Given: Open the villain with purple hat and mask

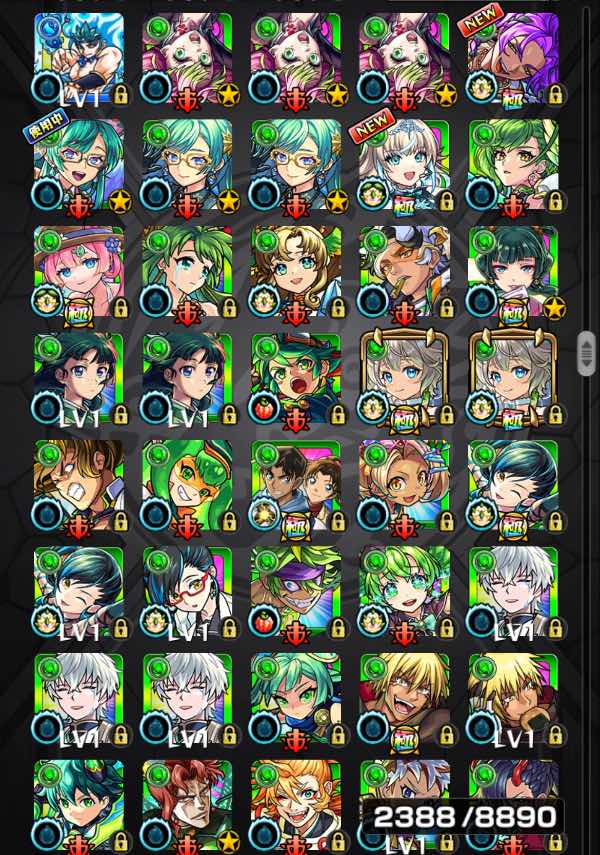Looking at the screenshot, I should pos(295,592).
